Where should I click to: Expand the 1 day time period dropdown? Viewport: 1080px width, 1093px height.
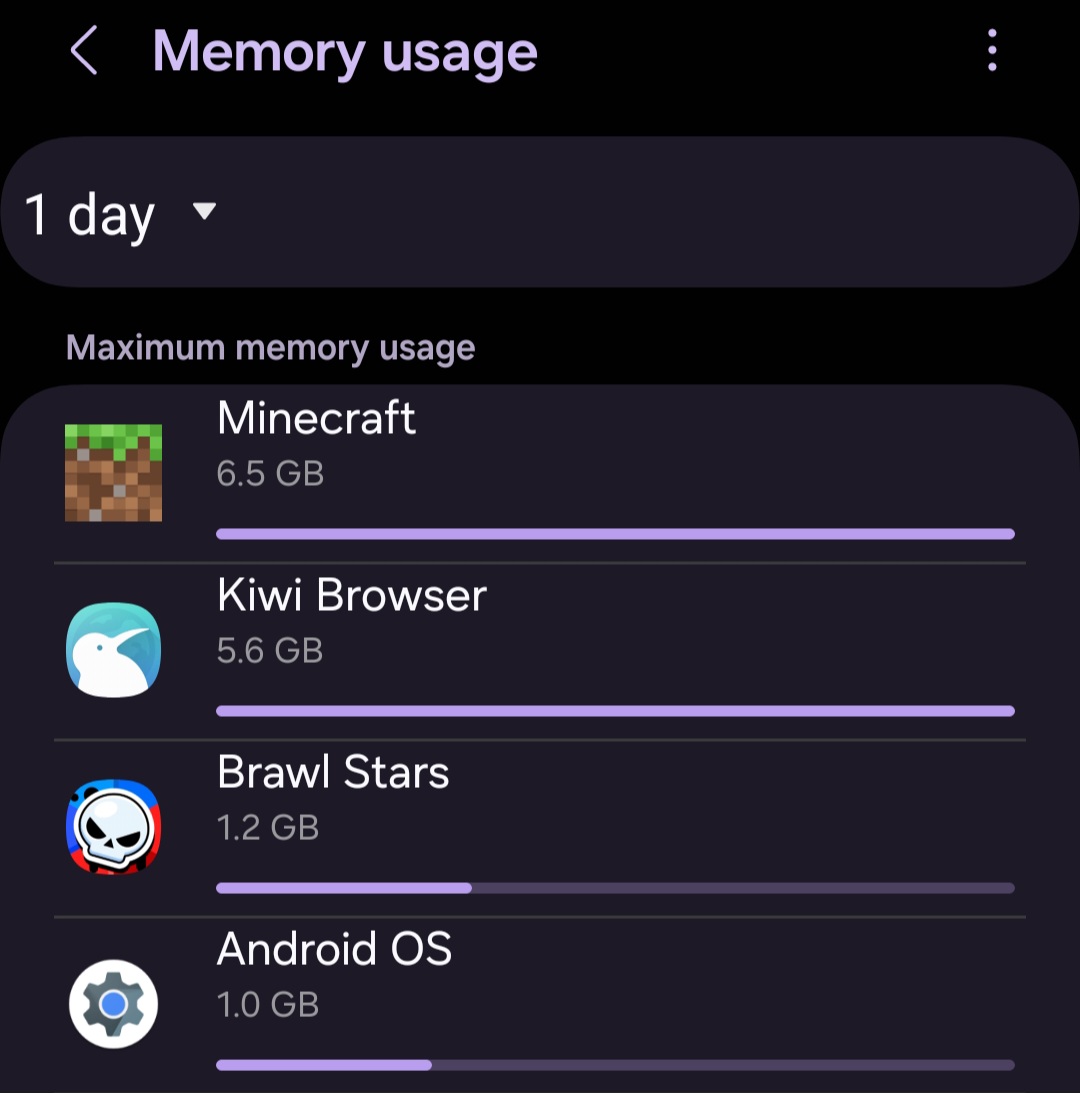120,213
